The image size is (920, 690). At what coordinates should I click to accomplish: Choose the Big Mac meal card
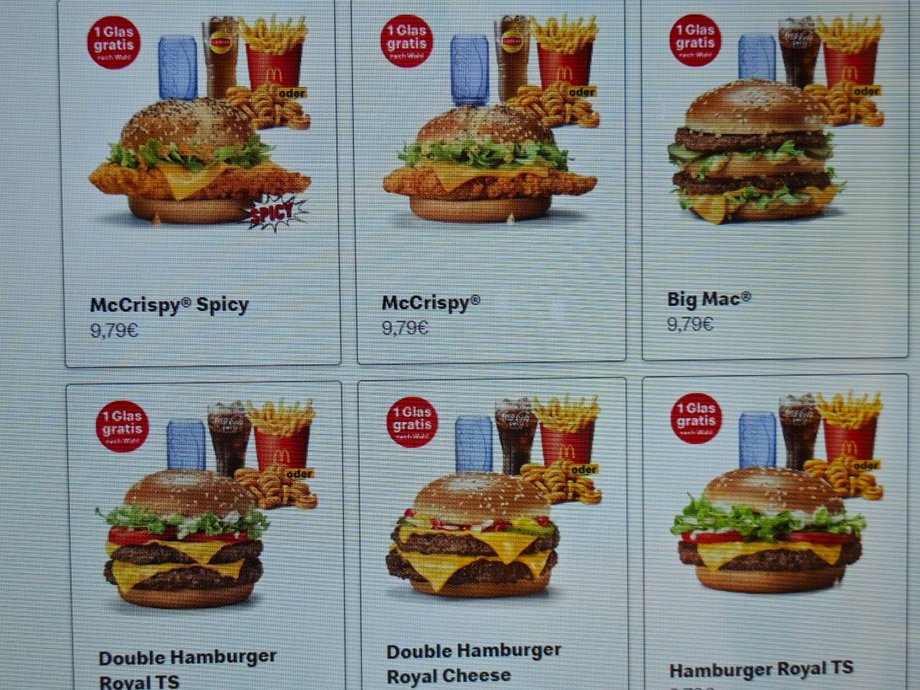click(772, 180)
